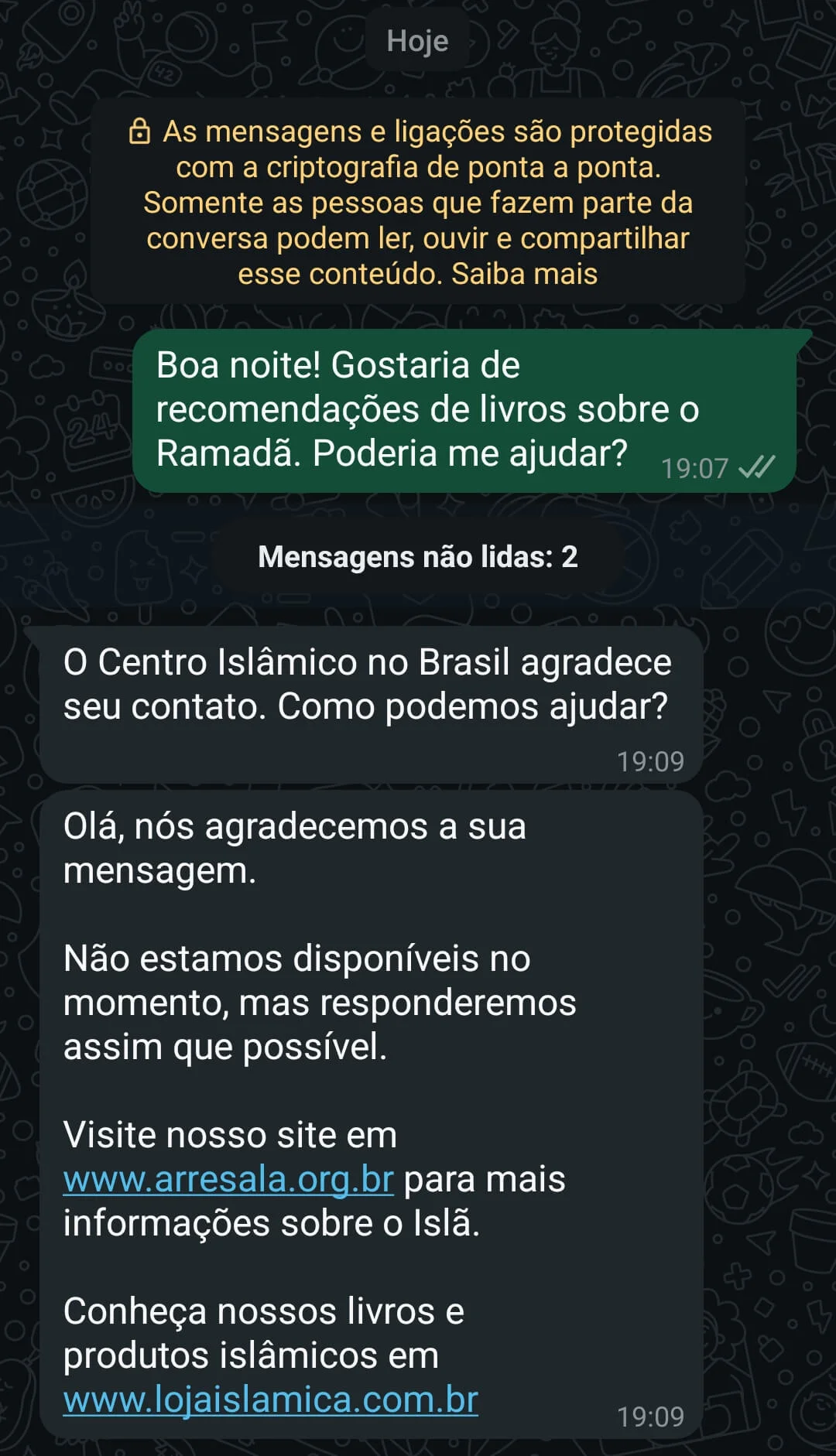Click the 19:07 timestamp on the sent message
836x1456 pixels.
click(x=696, y=467)
